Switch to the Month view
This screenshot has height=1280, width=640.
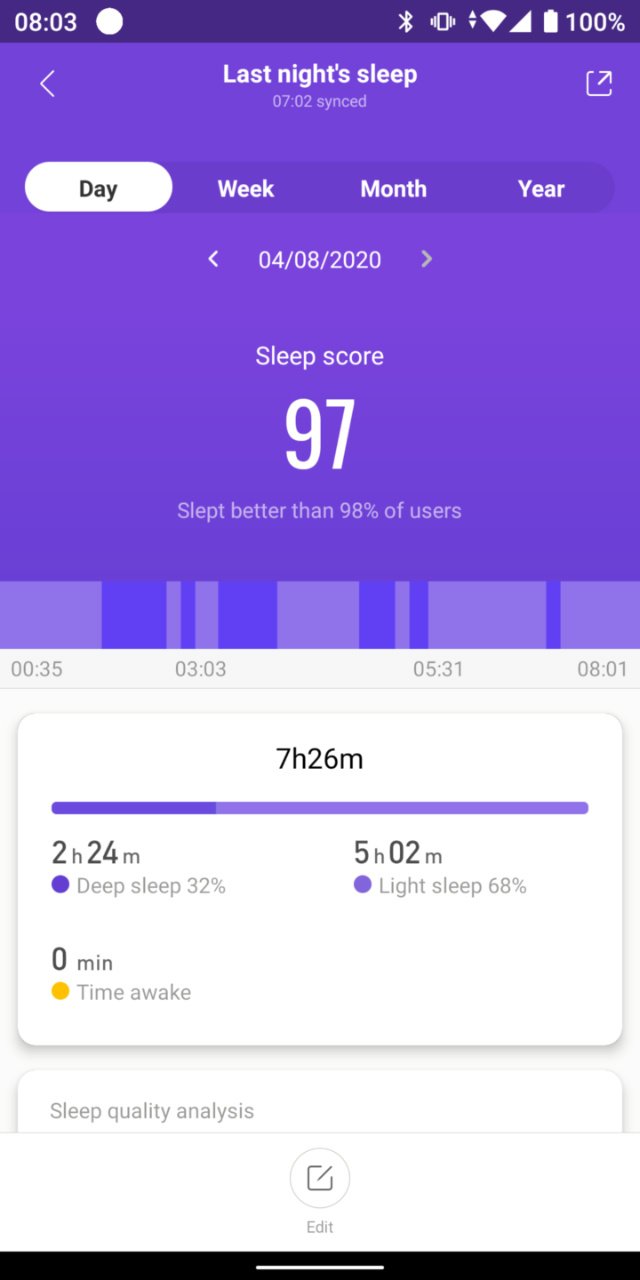coord(393,188)
